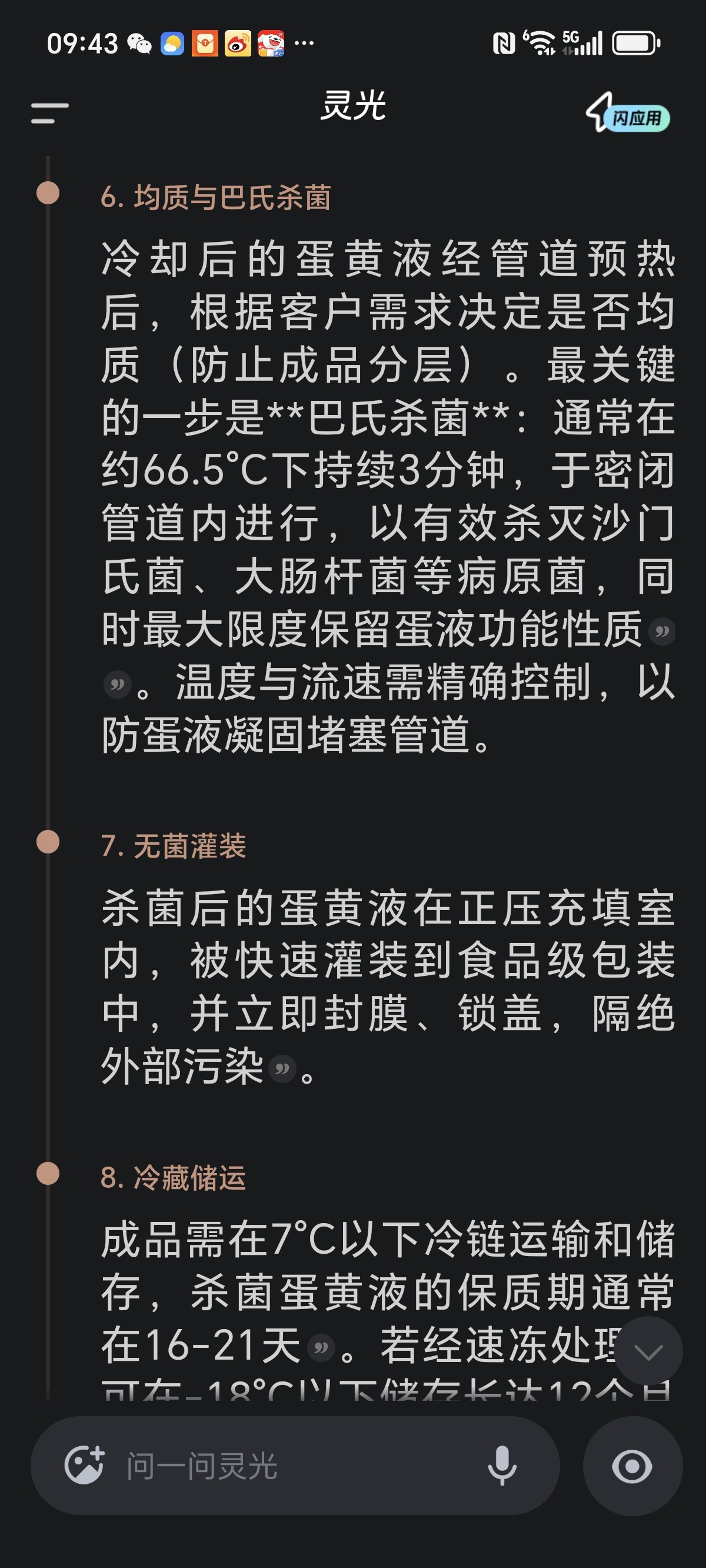Open the camera eye button
This screenshot has width=706, height=1568.
click(632, 1466)
